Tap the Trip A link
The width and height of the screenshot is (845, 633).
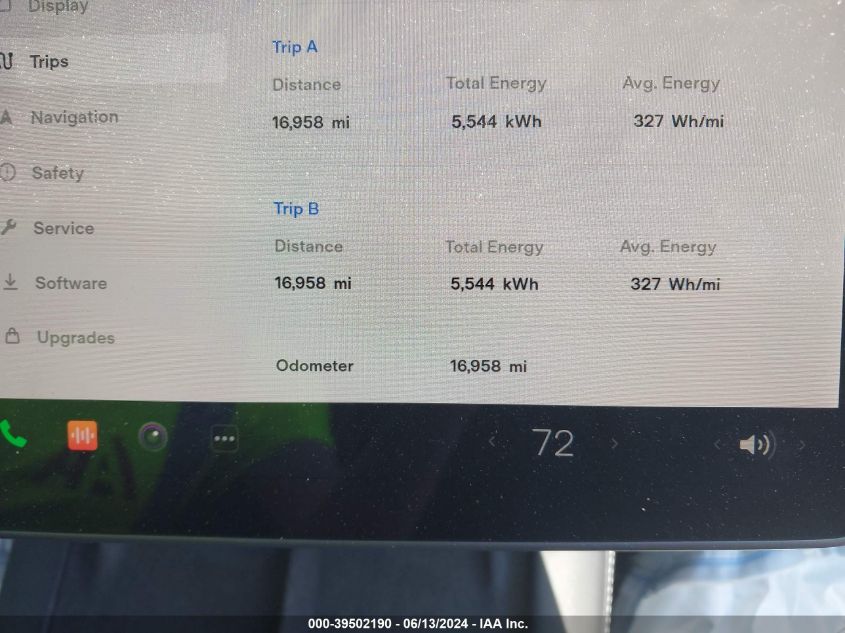point(295,47)
